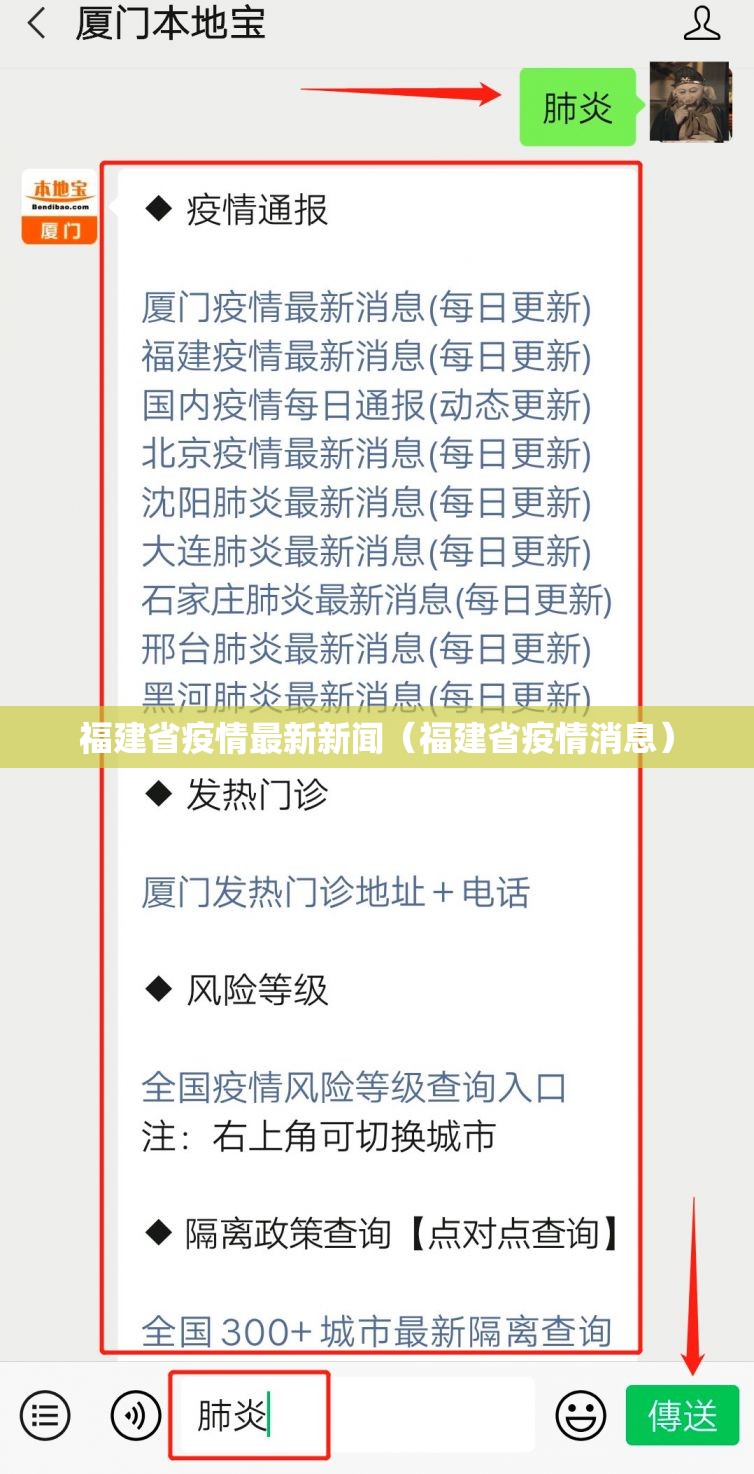Screen dimensions: 754x1474
Task: Send the message with 傳送 button
Action: pos(682,1415)
